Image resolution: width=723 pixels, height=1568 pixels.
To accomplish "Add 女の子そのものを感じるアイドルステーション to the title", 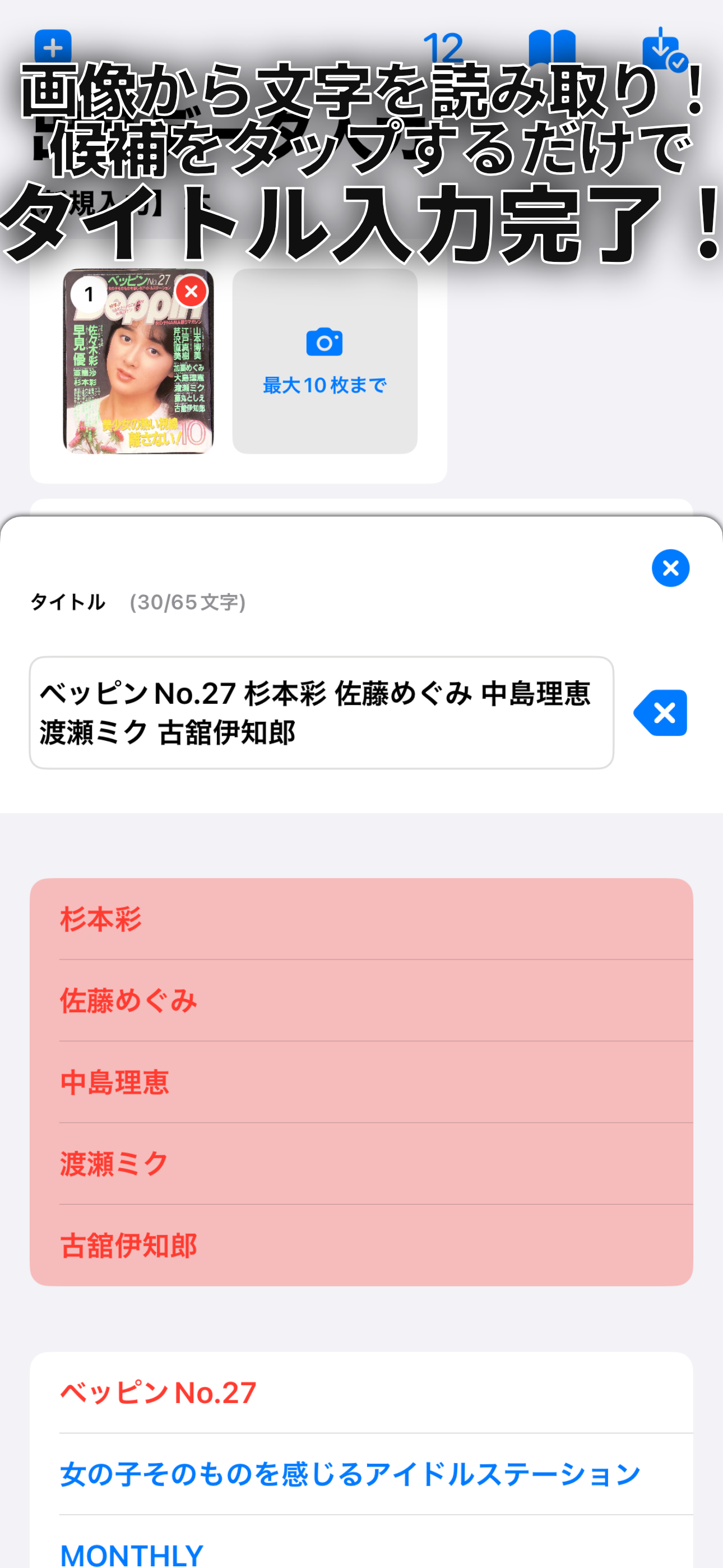I will (361, 1474).
